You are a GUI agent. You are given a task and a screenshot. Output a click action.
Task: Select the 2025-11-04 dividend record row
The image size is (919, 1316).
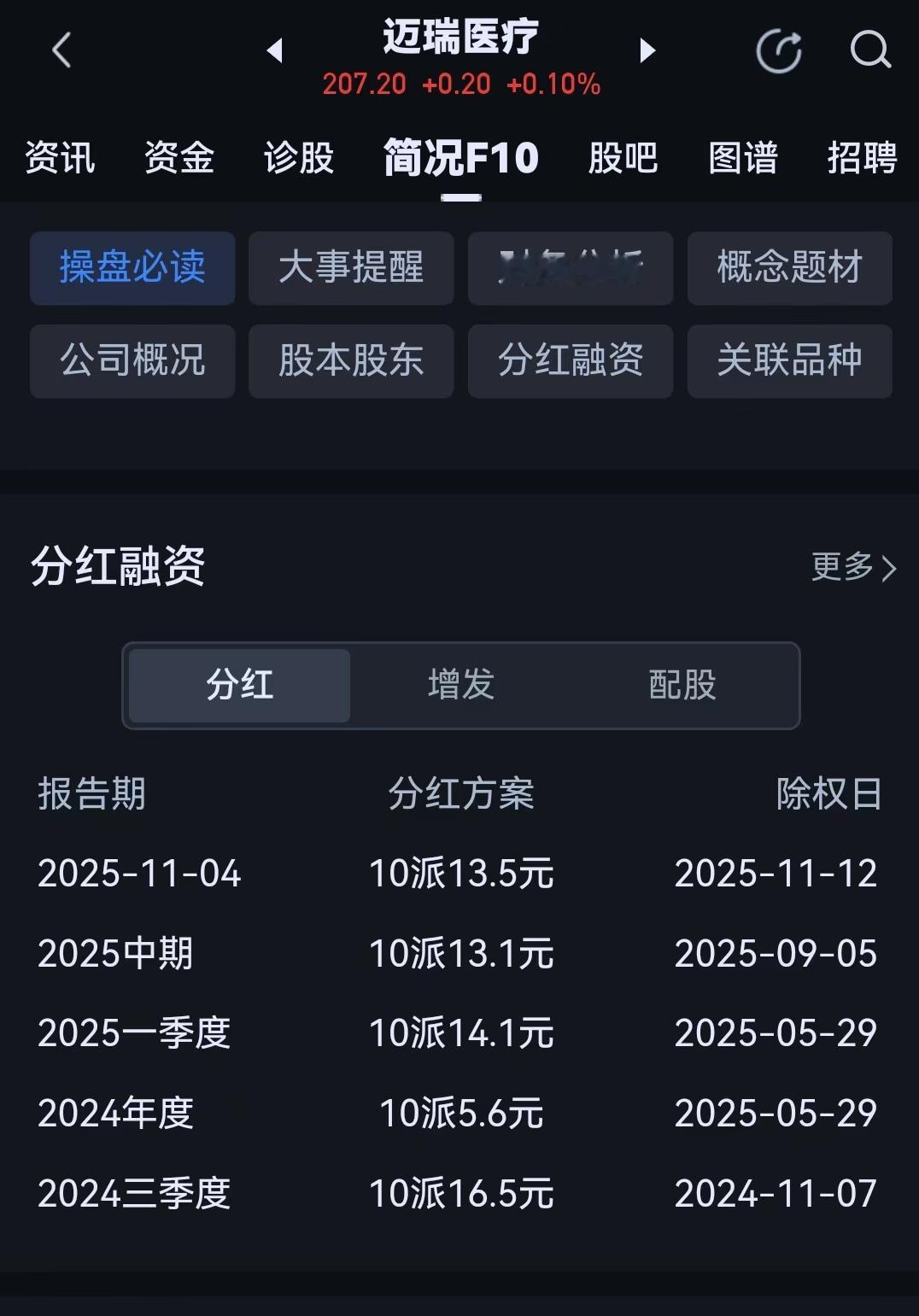tap(459, 872)
